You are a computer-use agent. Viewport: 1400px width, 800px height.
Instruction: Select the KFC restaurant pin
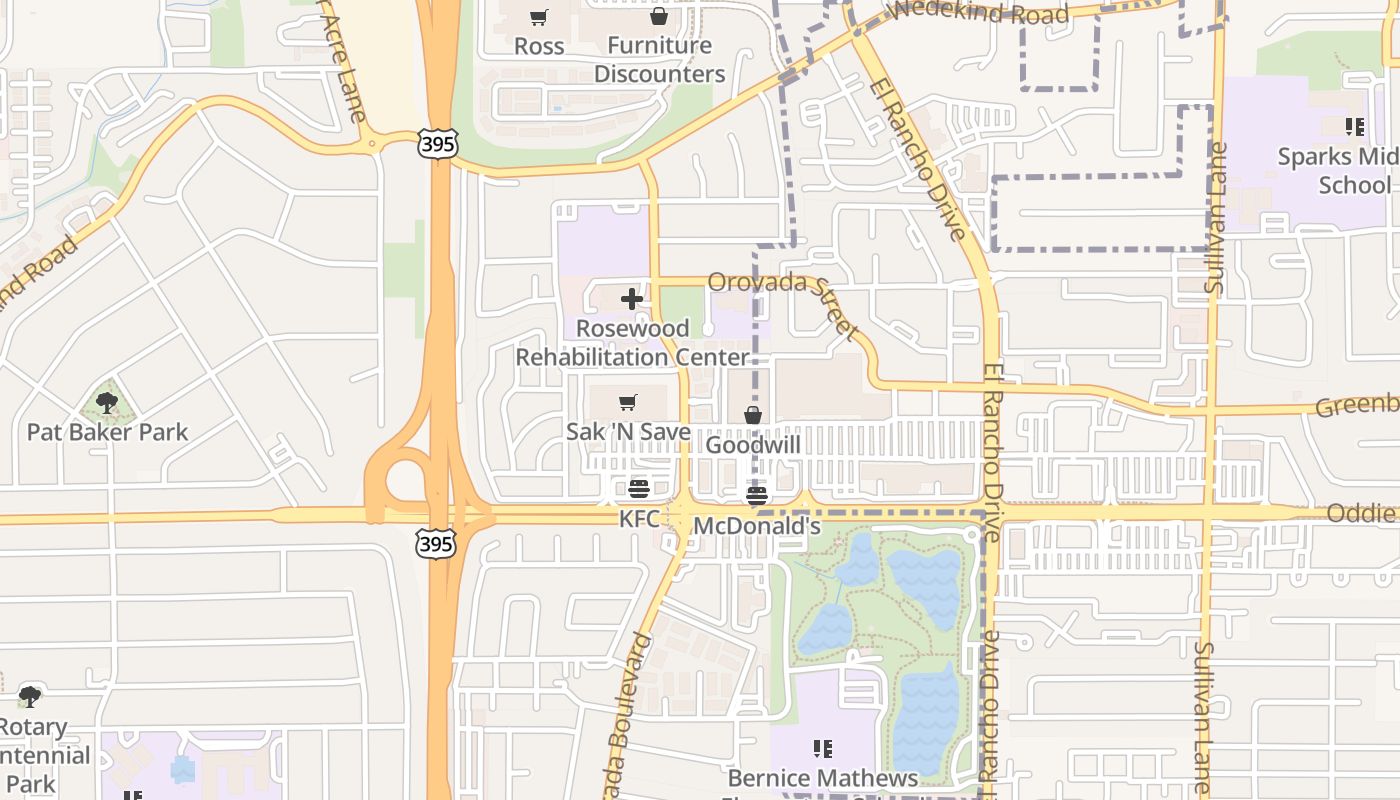639,490
